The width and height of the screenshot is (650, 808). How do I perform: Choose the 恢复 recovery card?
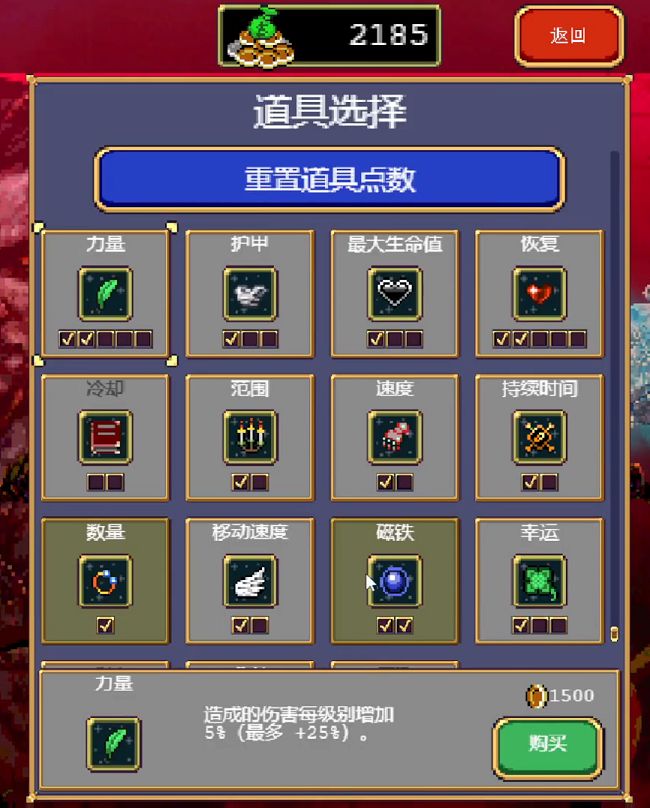[539, 294]
